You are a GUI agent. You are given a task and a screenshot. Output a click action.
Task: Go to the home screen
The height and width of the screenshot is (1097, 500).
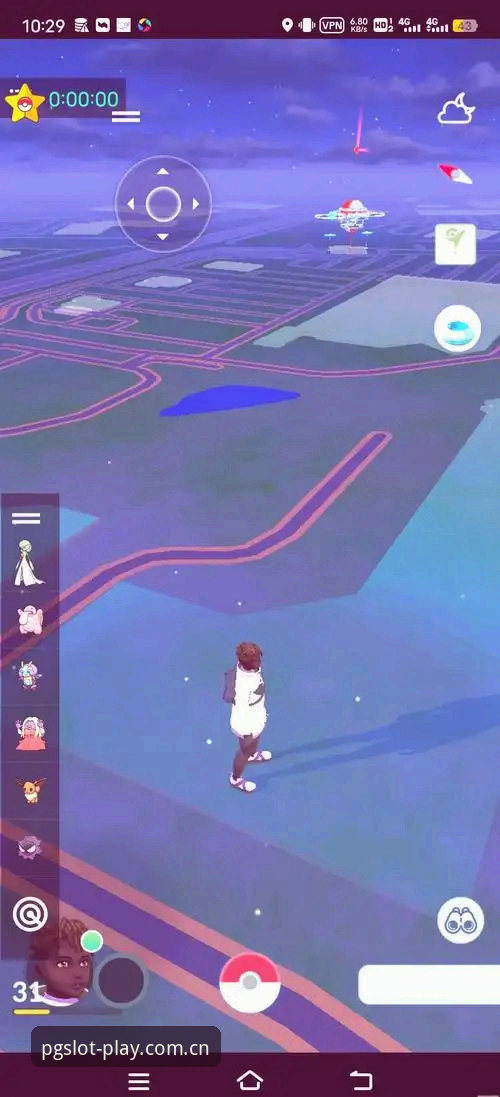250,1080
